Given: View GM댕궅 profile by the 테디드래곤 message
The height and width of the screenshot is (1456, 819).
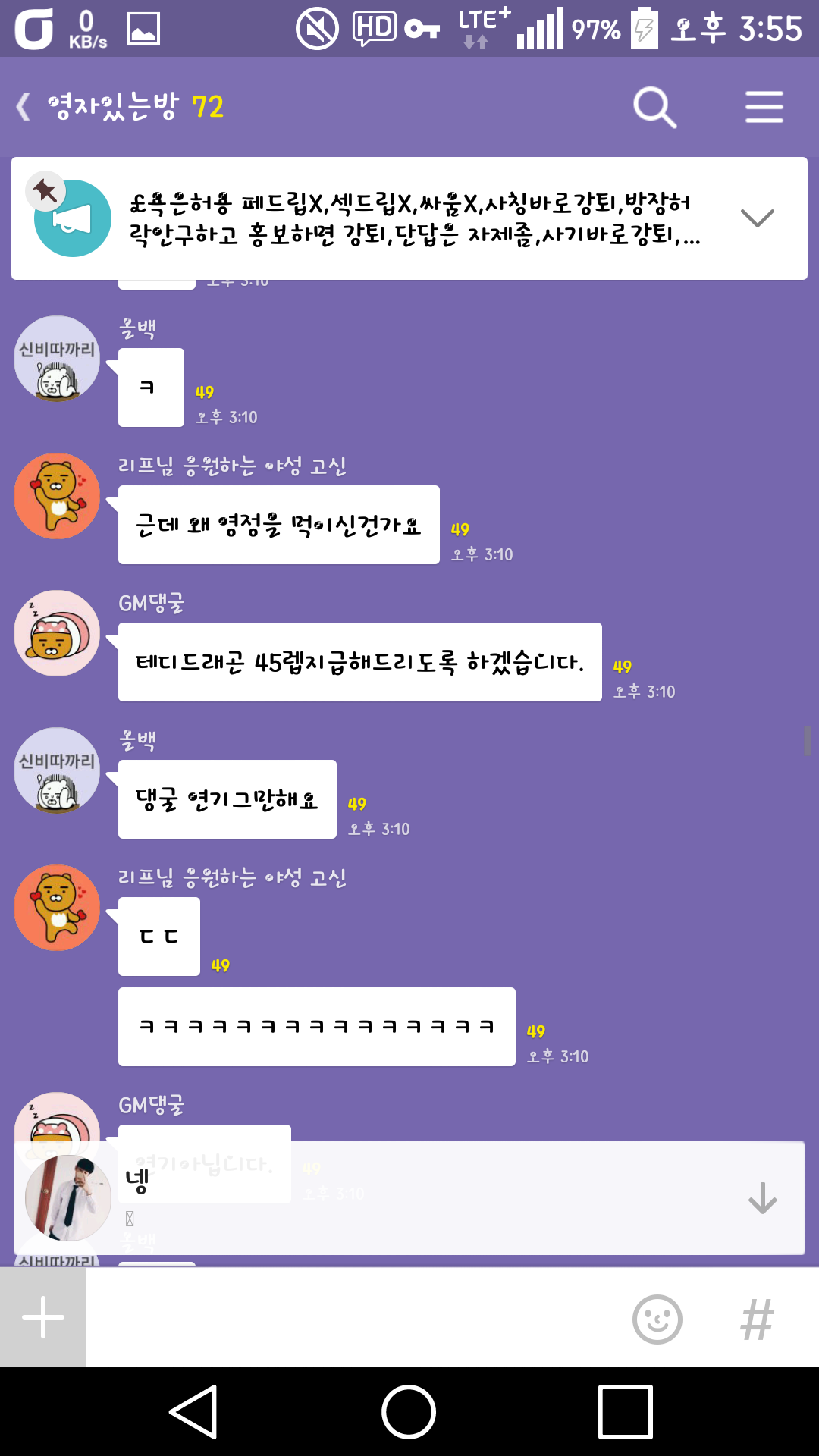Looking at the screenshot, I should click(x=57, y=633).
